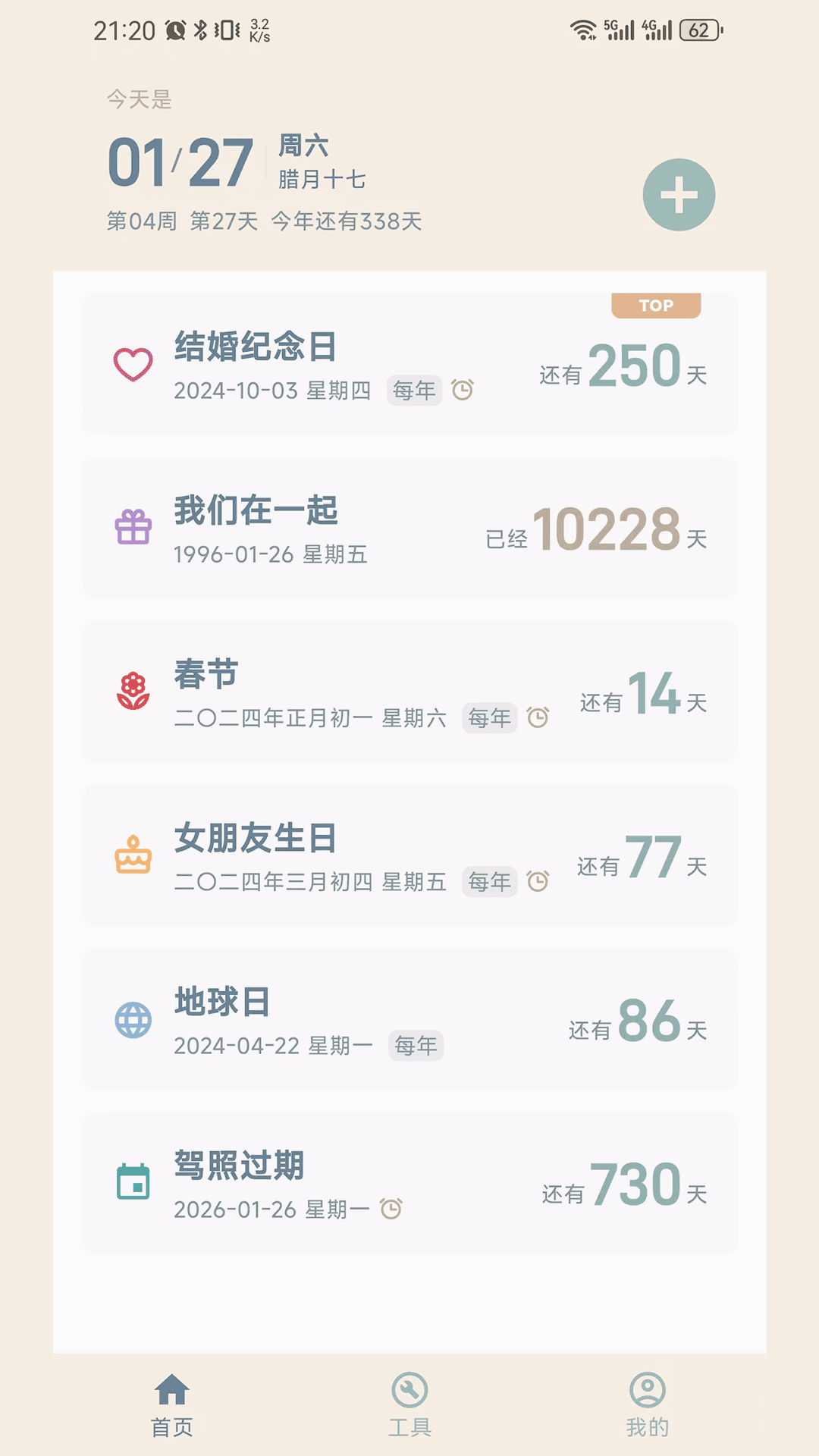Click the flower icon beside 春节
This screenshot has width=819, height=1456.
pos(132,689)
